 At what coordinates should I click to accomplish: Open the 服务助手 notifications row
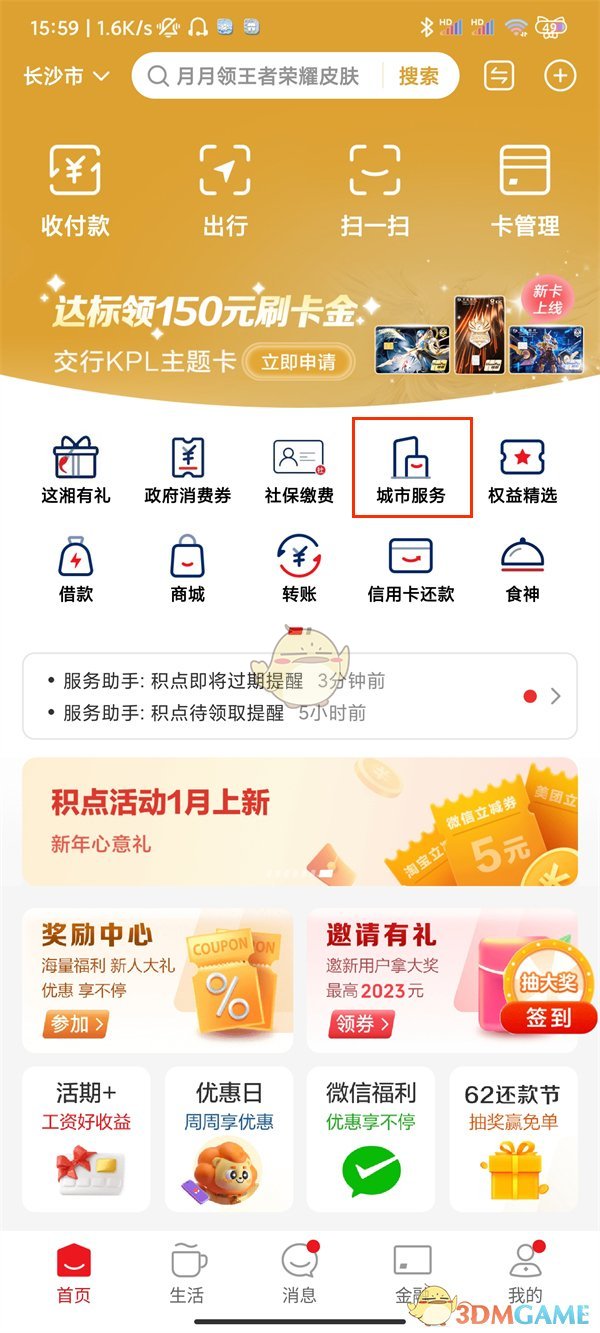pos(299,696)
